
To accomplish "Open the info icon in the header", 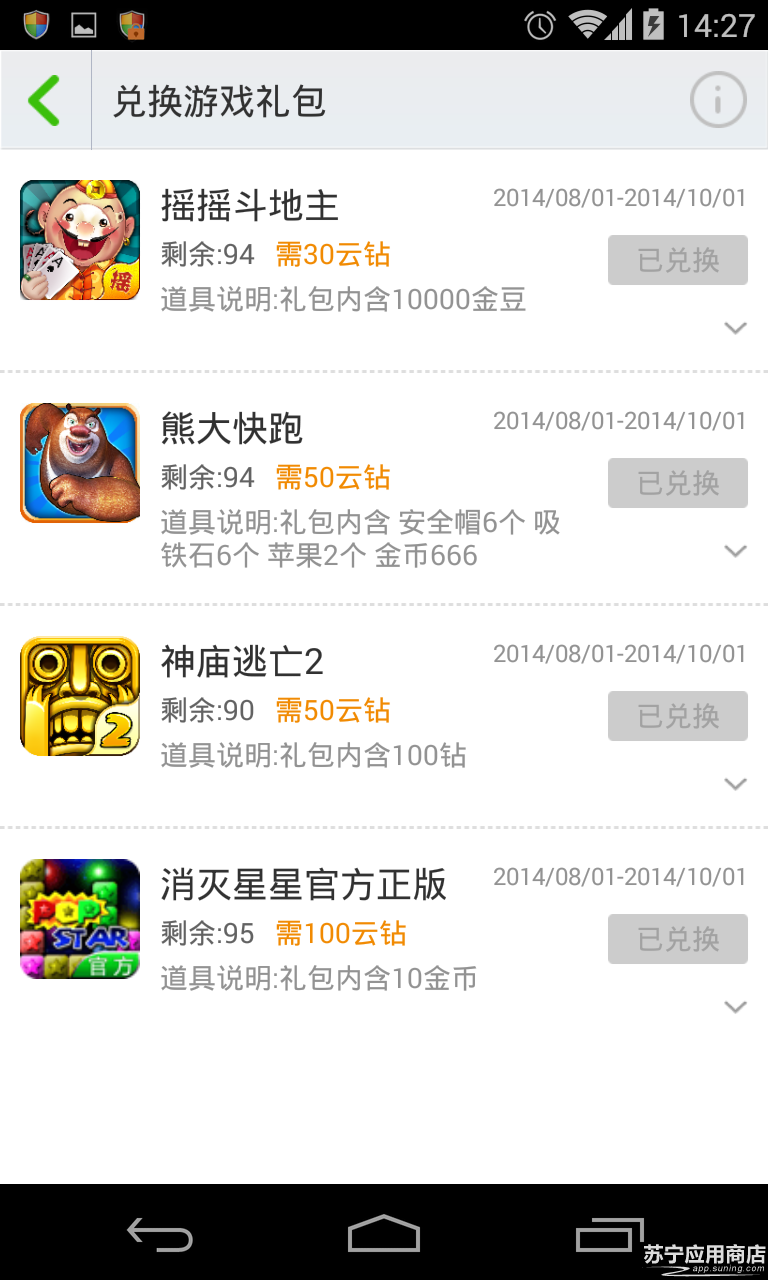I will [x=718, y=100].
